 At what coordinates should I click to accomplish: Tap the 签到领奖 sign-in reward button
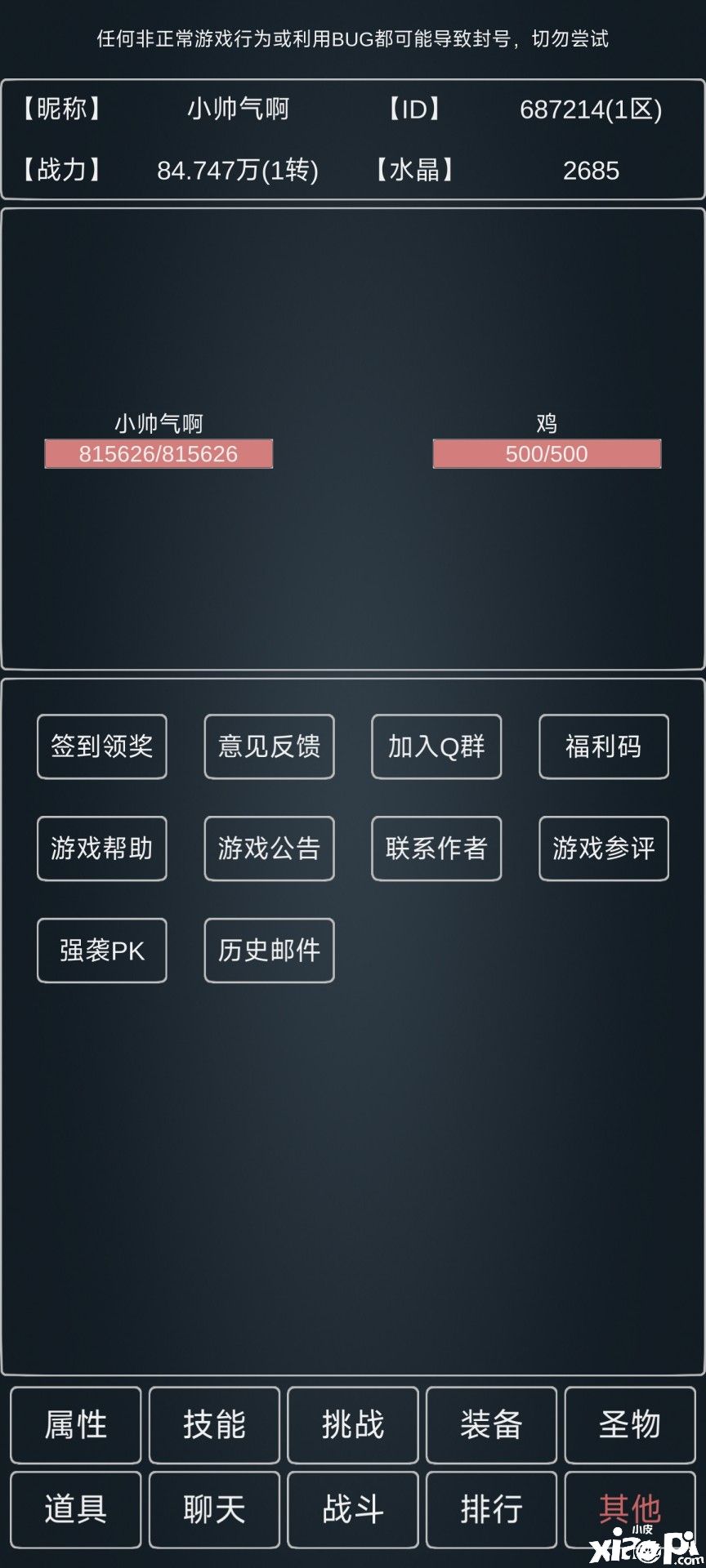(x=101, y=746)
